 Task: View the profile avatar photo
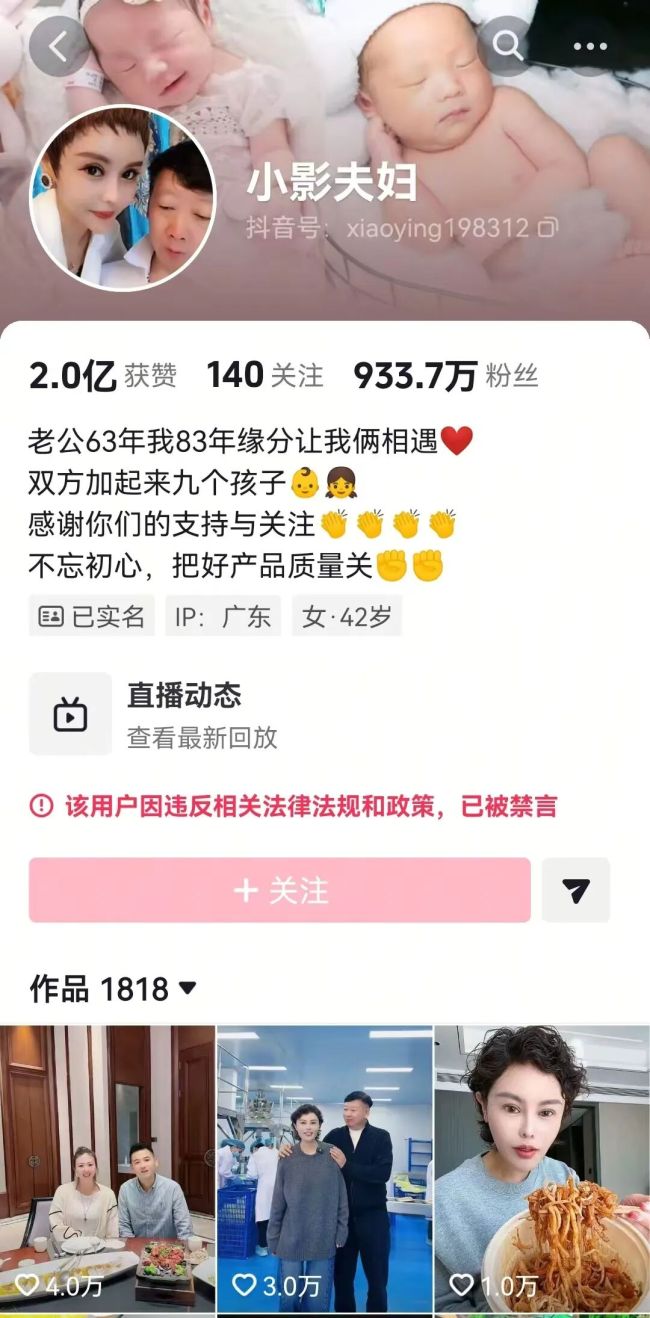(123, 197)
